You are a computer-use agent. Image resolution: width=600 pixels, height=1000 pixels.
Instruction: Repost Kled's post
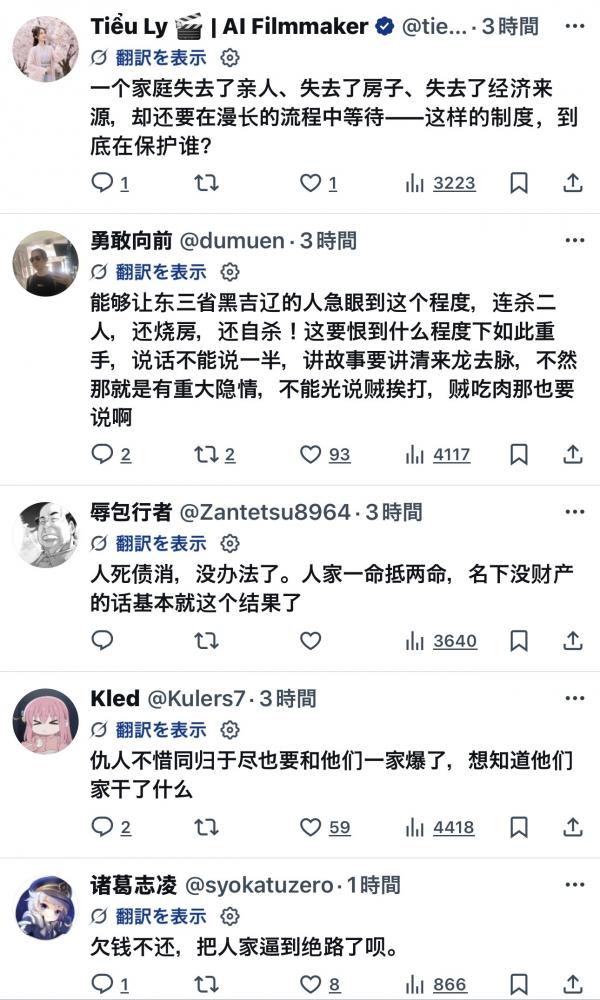click(x=206, y=827)
